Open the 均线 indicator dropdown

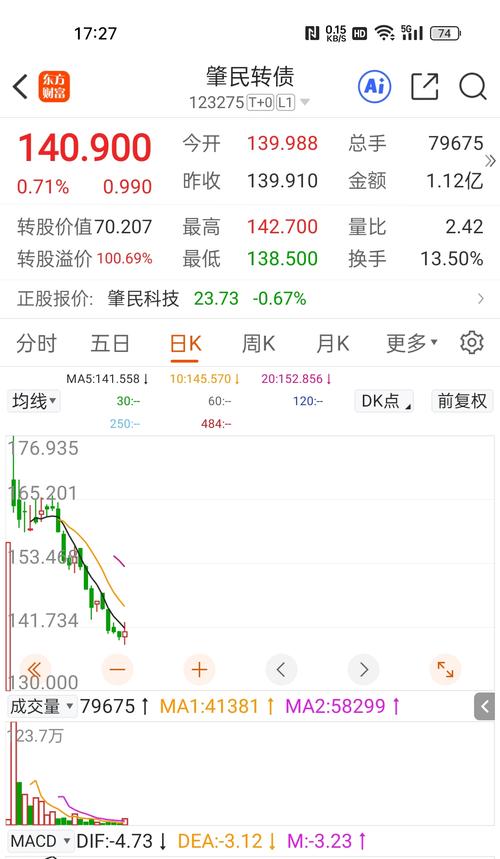point(33,401)
